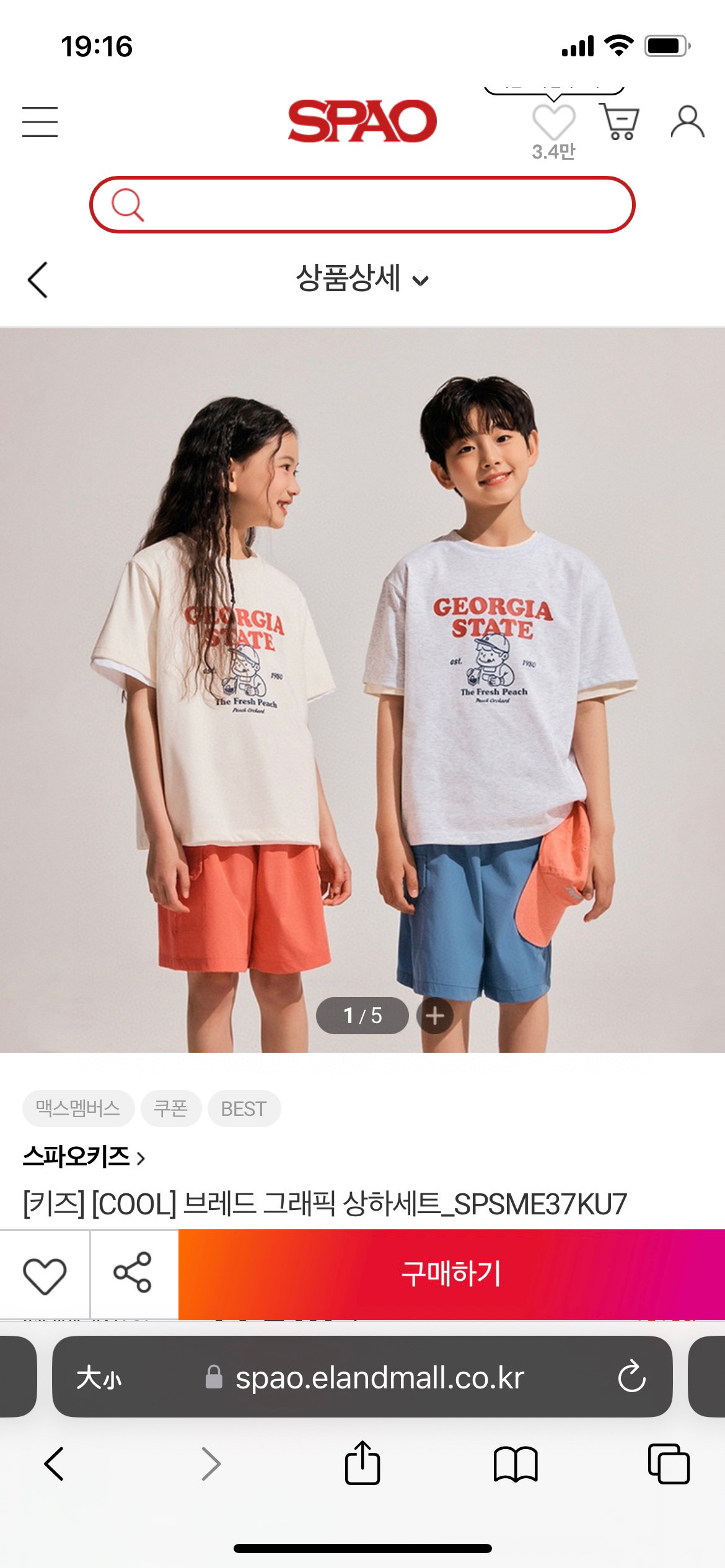View open Safari tabs

668,1464
